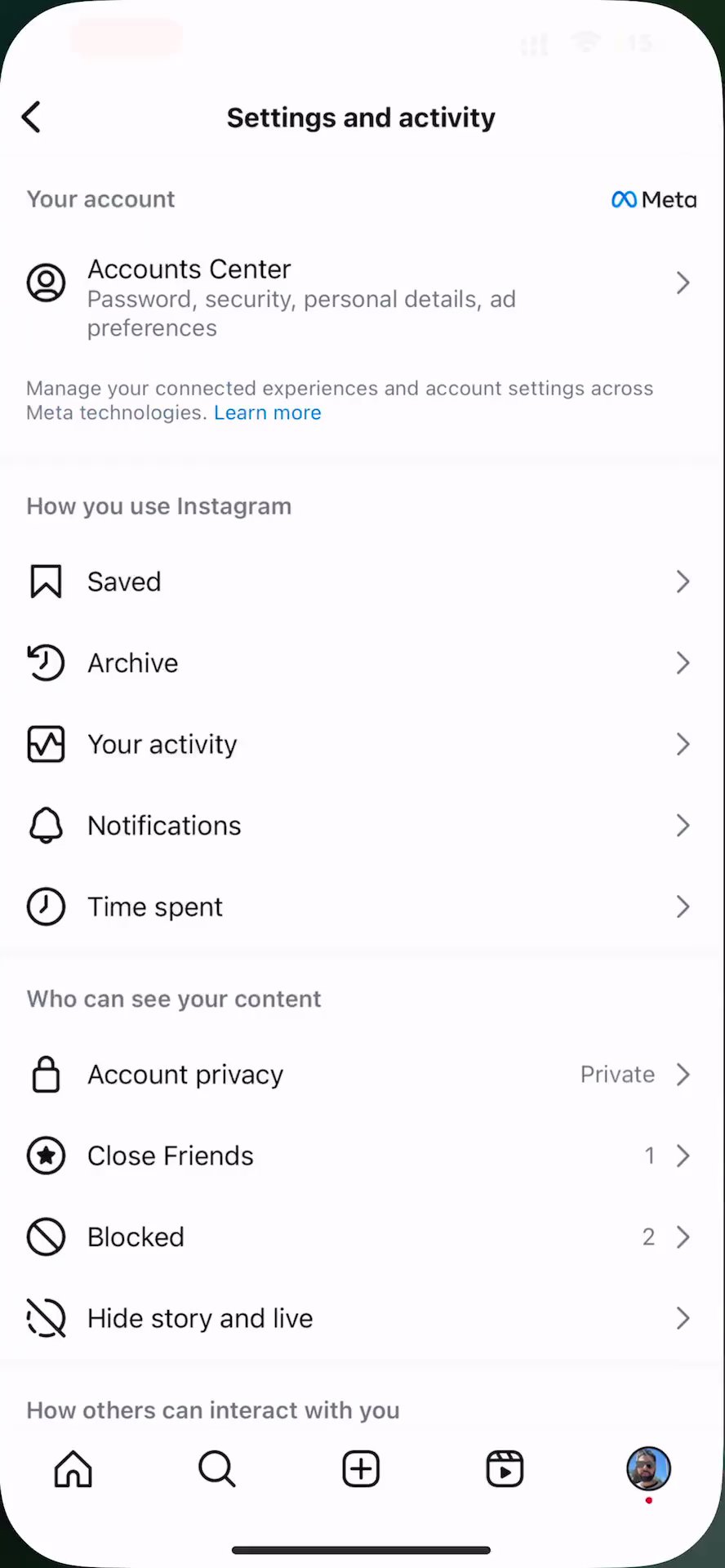Screen dimensions: 725x1568
Task: View Blocked accounts
Action: 359,1237
